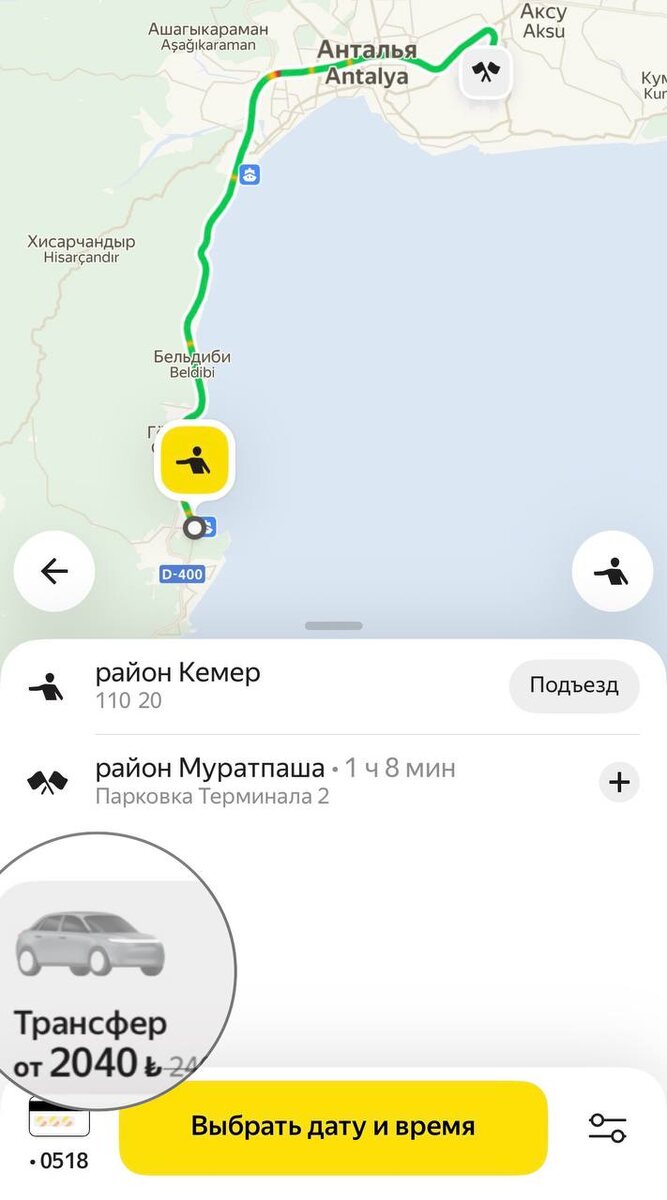Screen dimensions: 667x1200
Task: Tap the Подъезд entrance button
Action: pos(573,686)
